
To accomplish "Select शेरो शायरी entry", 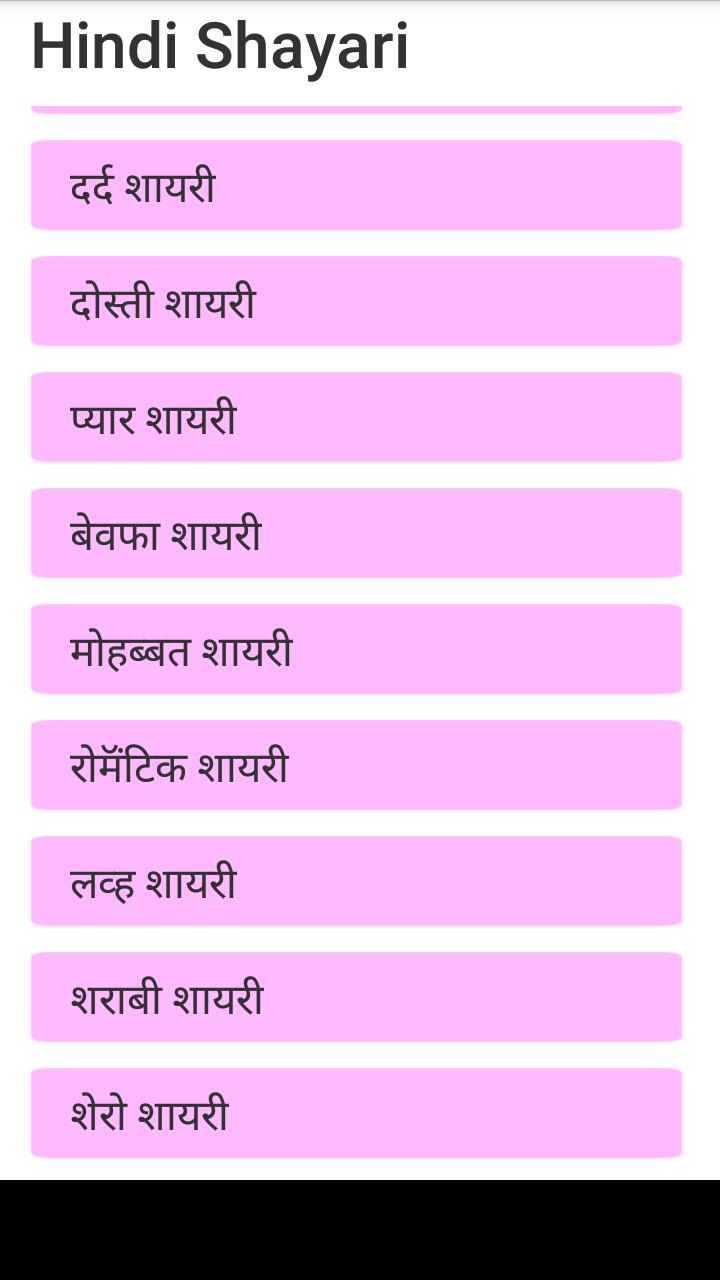I will coord(356,1114).
